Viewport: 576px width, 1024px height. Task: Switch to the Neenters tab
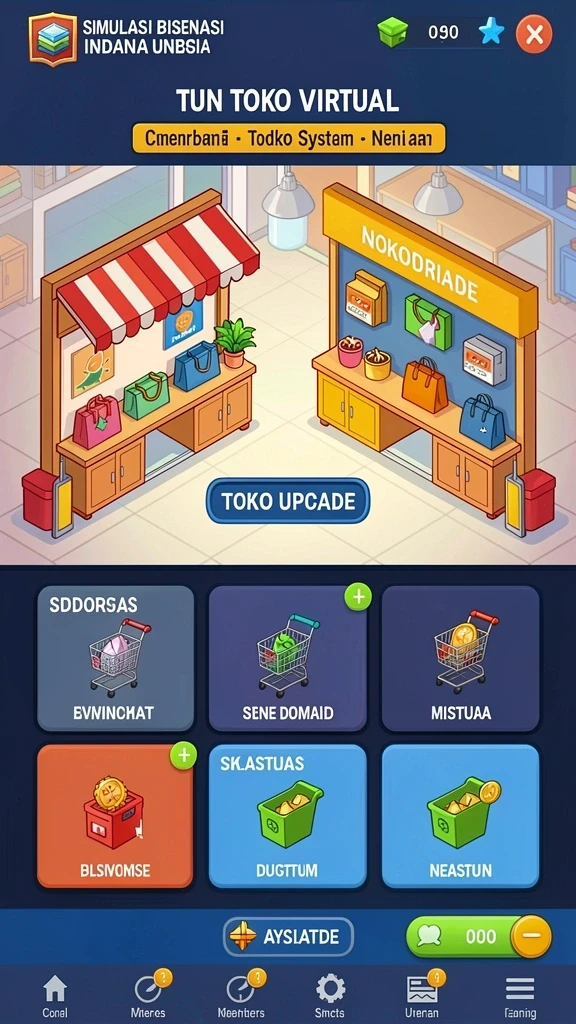[x=240, y=997]
